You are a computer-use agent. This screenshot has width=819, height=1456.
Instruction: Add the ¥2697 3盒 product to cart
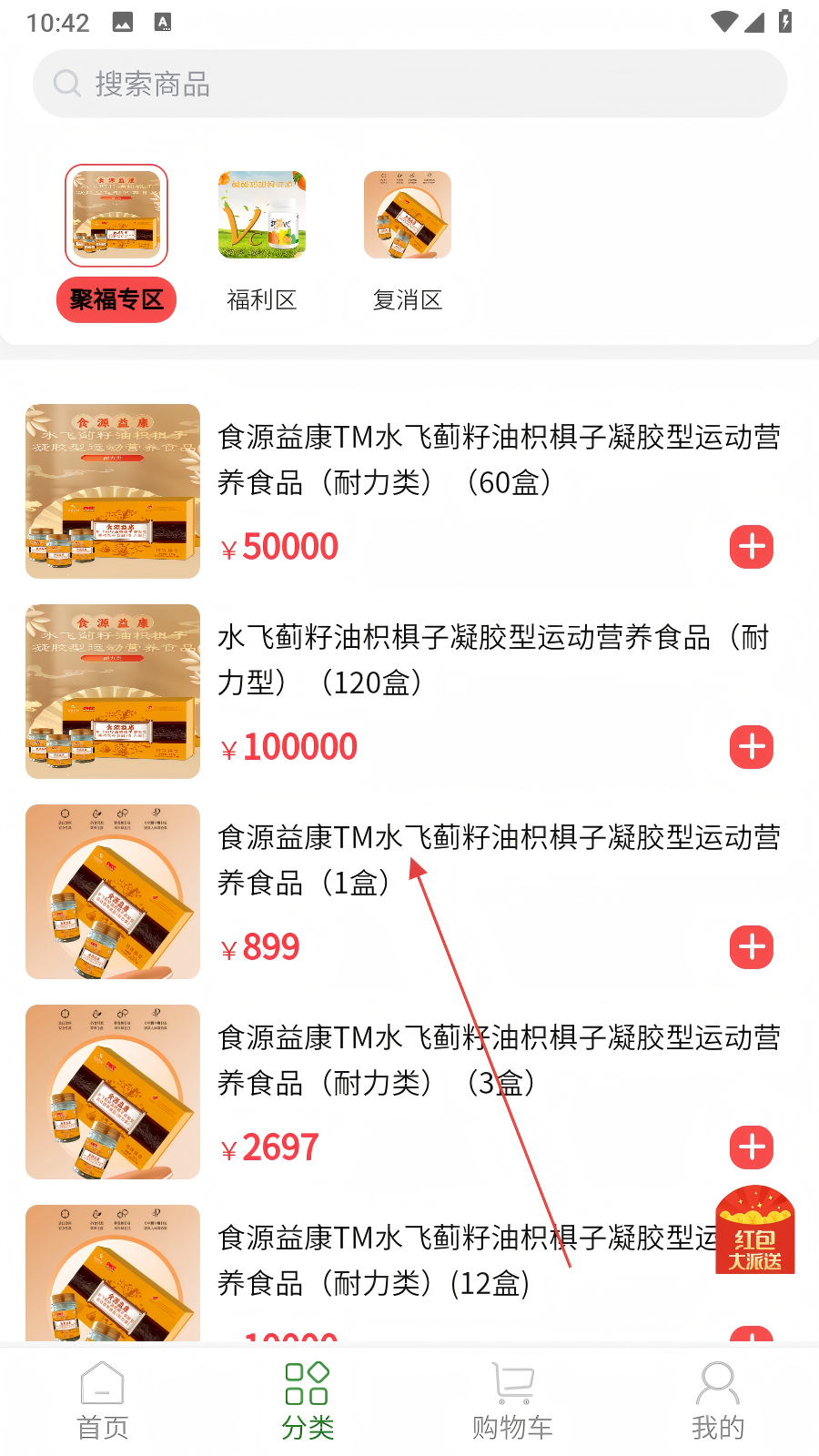(x=752, y=1148)
